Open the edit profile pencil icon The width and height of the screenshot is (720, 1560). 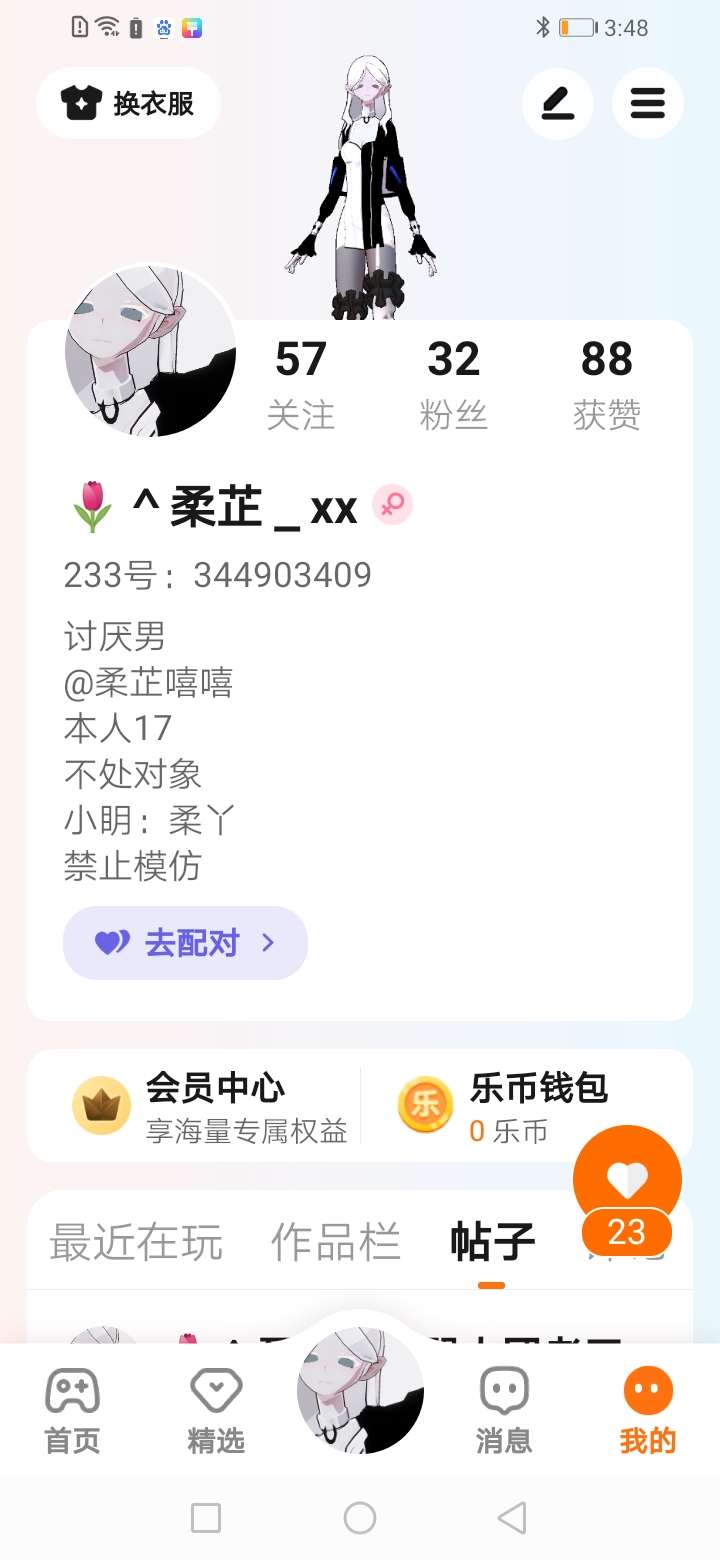click(558, 103)
